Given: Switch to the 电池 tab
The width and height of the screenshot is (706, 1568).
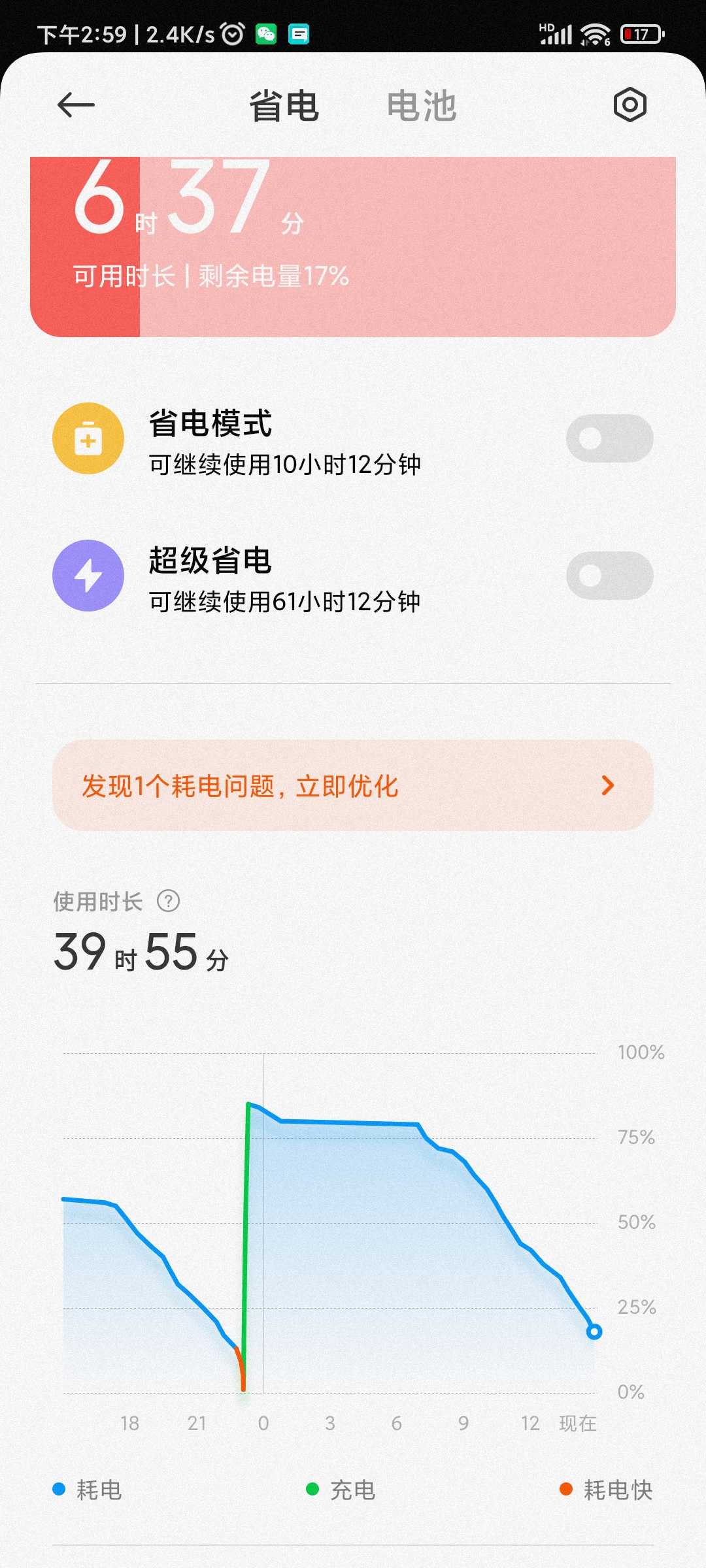Looking at the screenshot, I should (x=421, y=106).
